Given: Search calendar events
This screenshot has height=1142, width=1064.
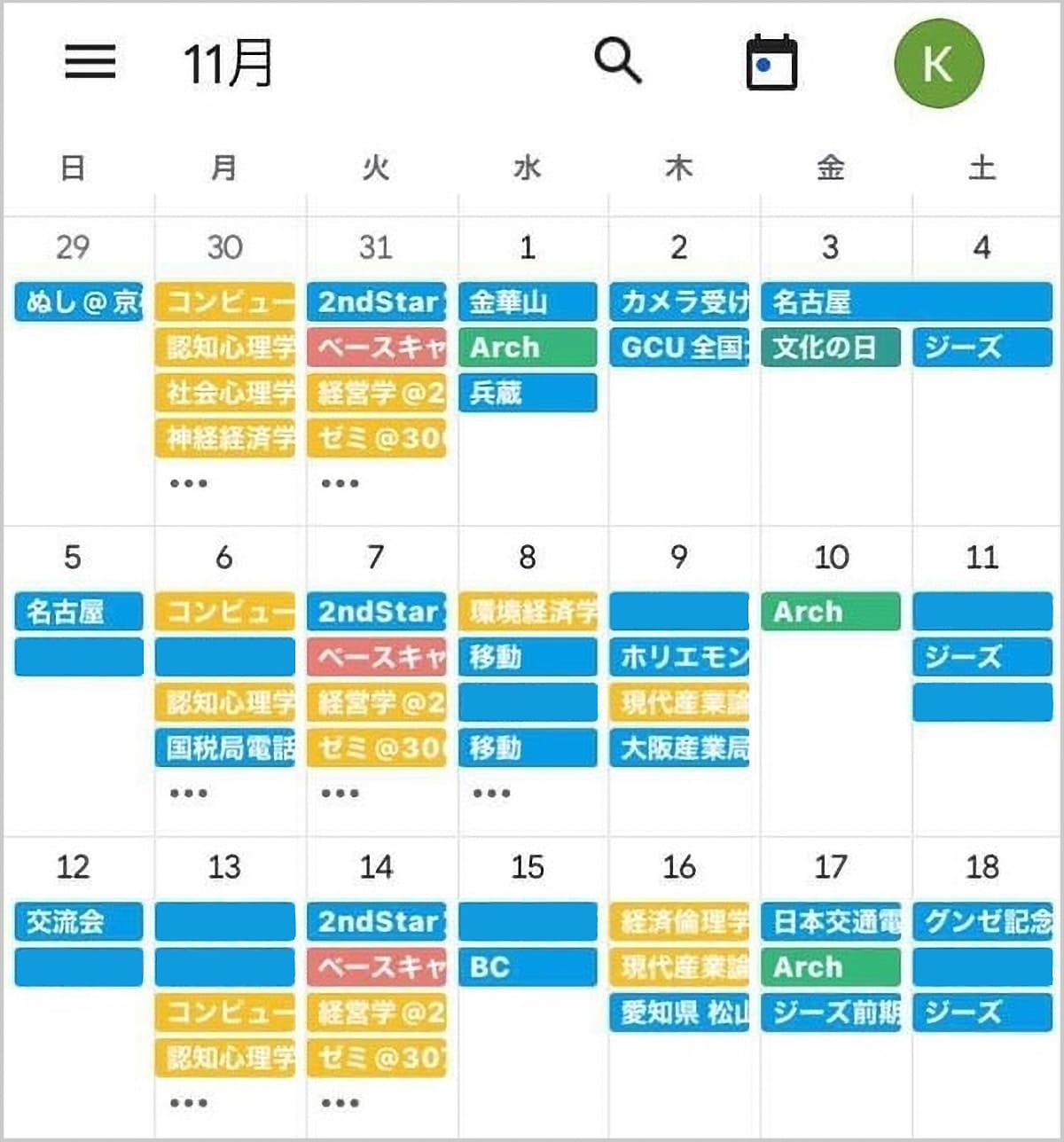Looking at the screenshot, I should (617, 61).
